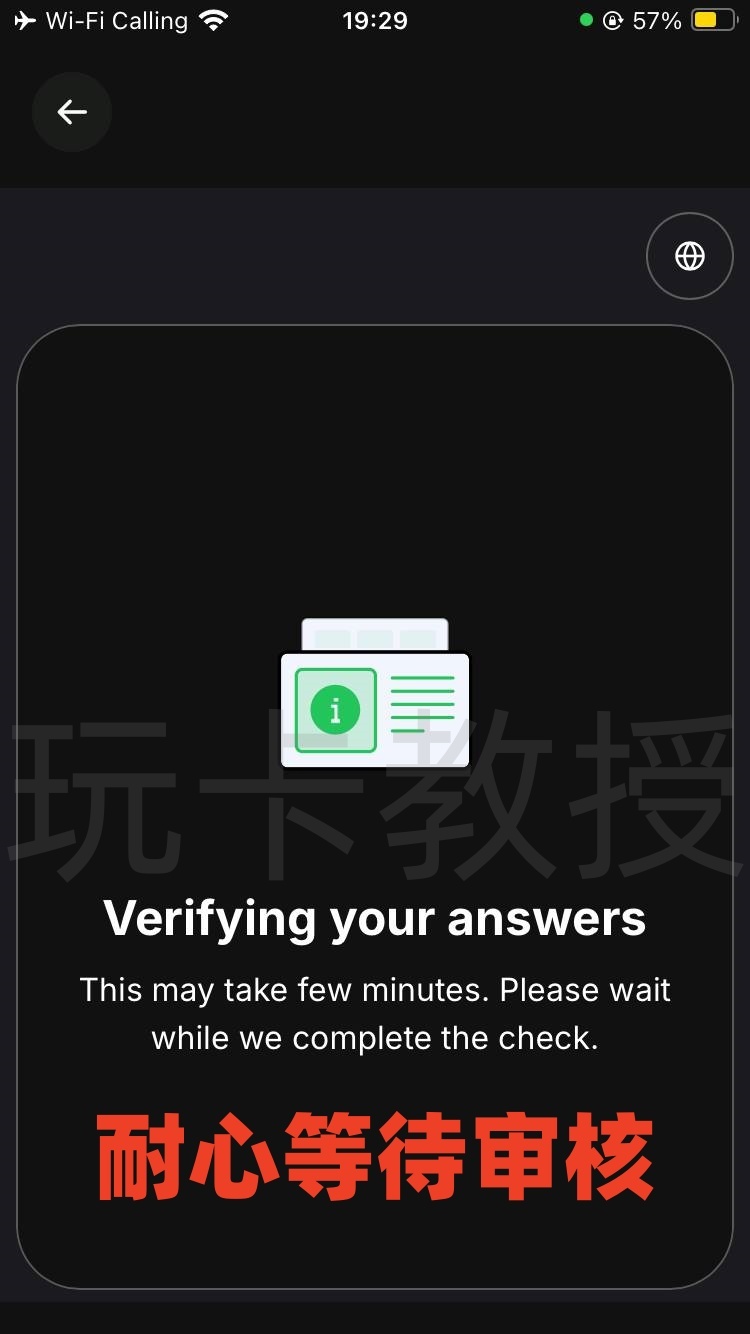
Task: Tap the back button to cancel verification
Action: coord(71,112)
